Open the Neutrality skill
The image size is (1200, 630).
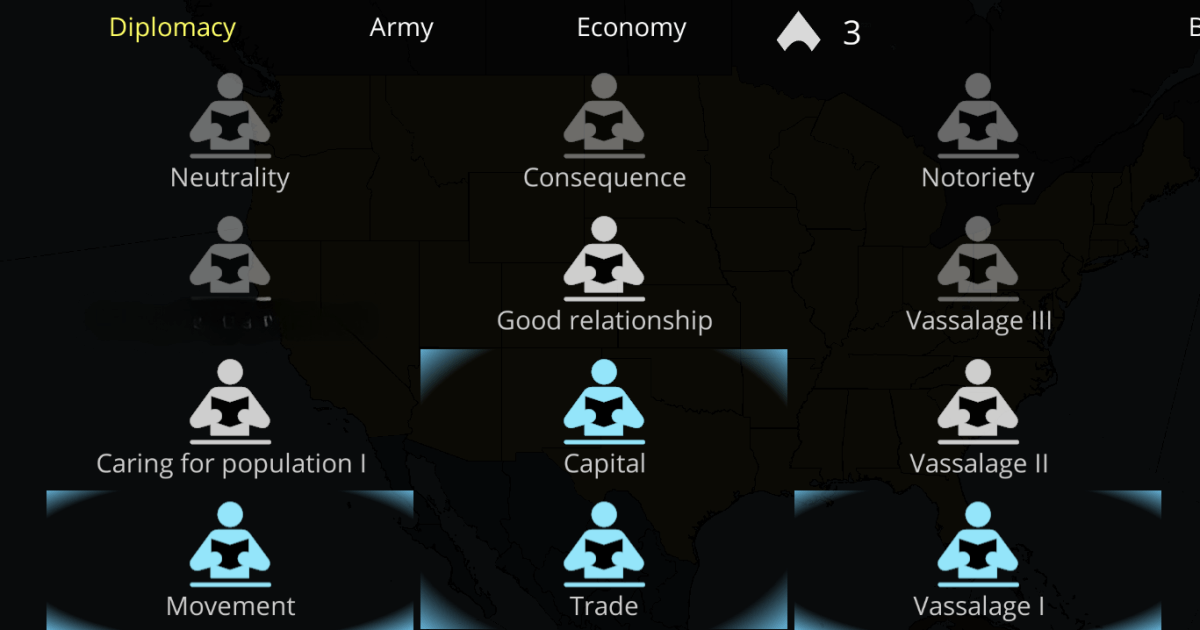[230, 130]
